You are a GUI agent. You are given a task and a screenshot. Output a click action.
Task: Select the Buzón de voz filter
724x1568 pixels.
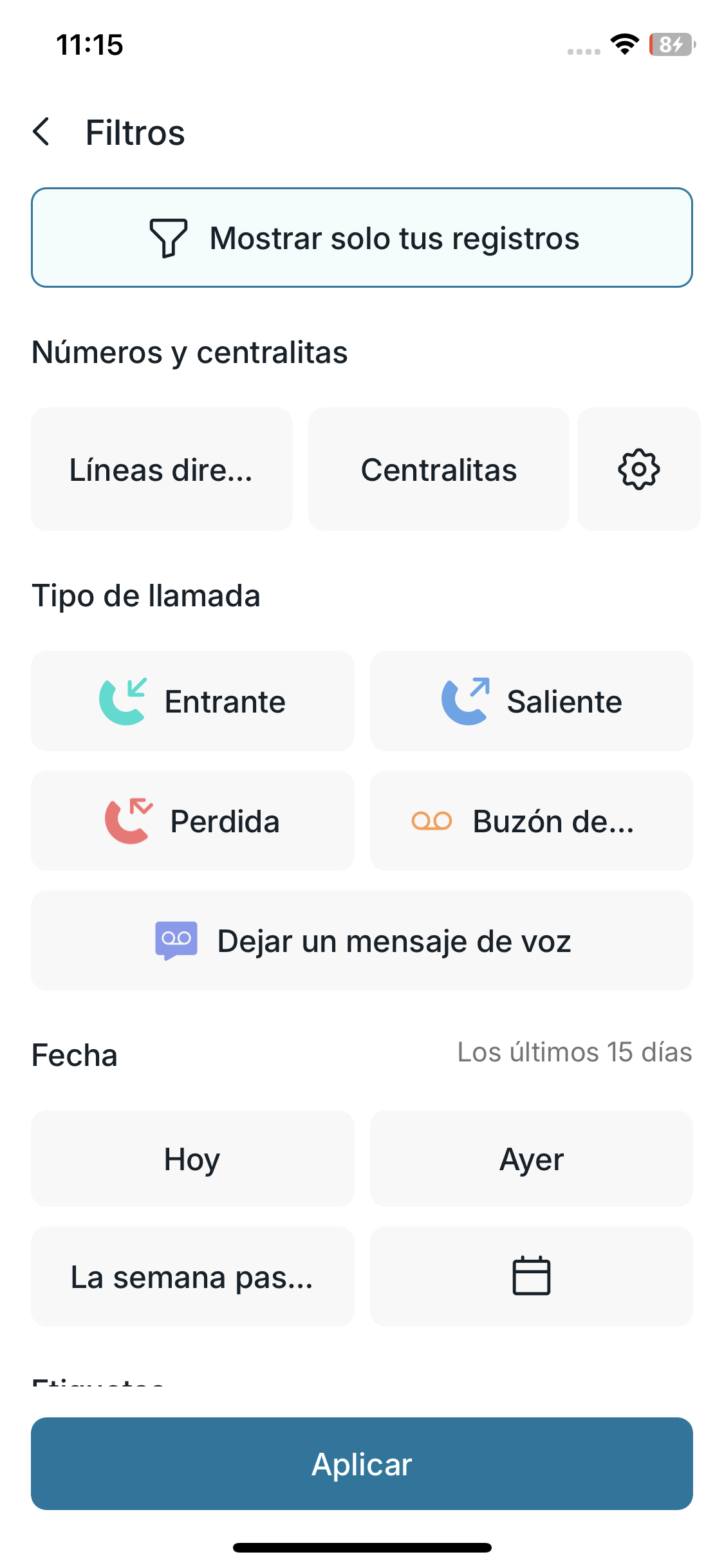531,821
